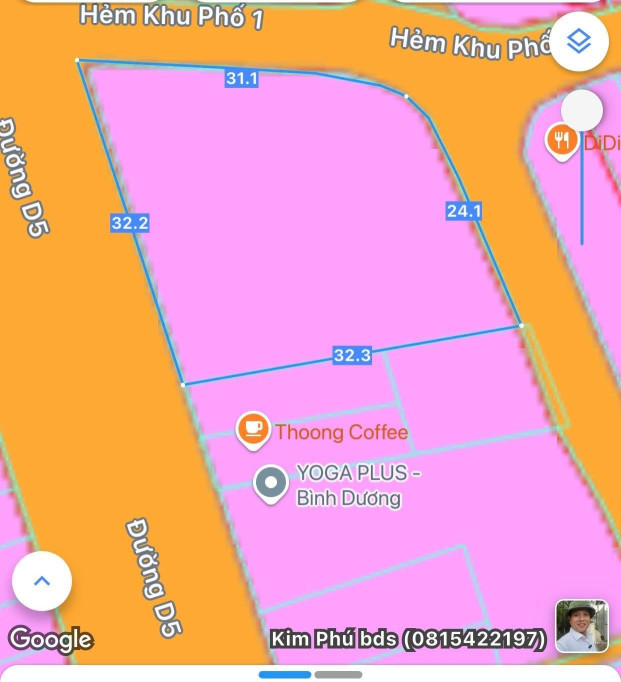The width and height of the screenshot is (621, 682).
Task: Select the YOGA PLUS – Bình Dương marker
Action: 271,484
